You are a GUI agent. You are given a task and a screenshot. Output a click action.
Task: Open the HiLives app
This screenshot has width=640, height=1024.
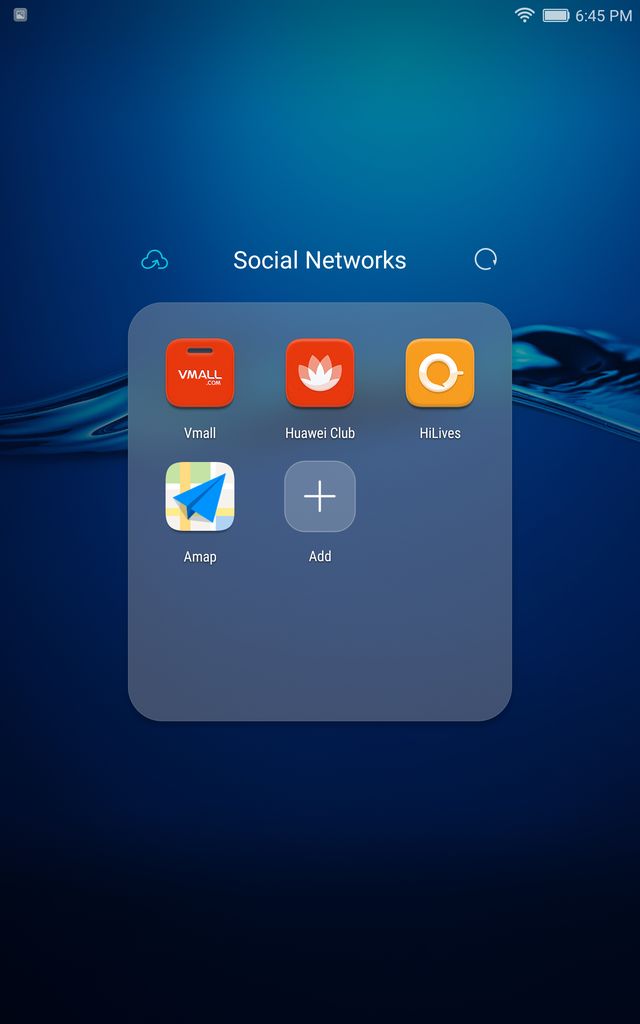point(440,373)
